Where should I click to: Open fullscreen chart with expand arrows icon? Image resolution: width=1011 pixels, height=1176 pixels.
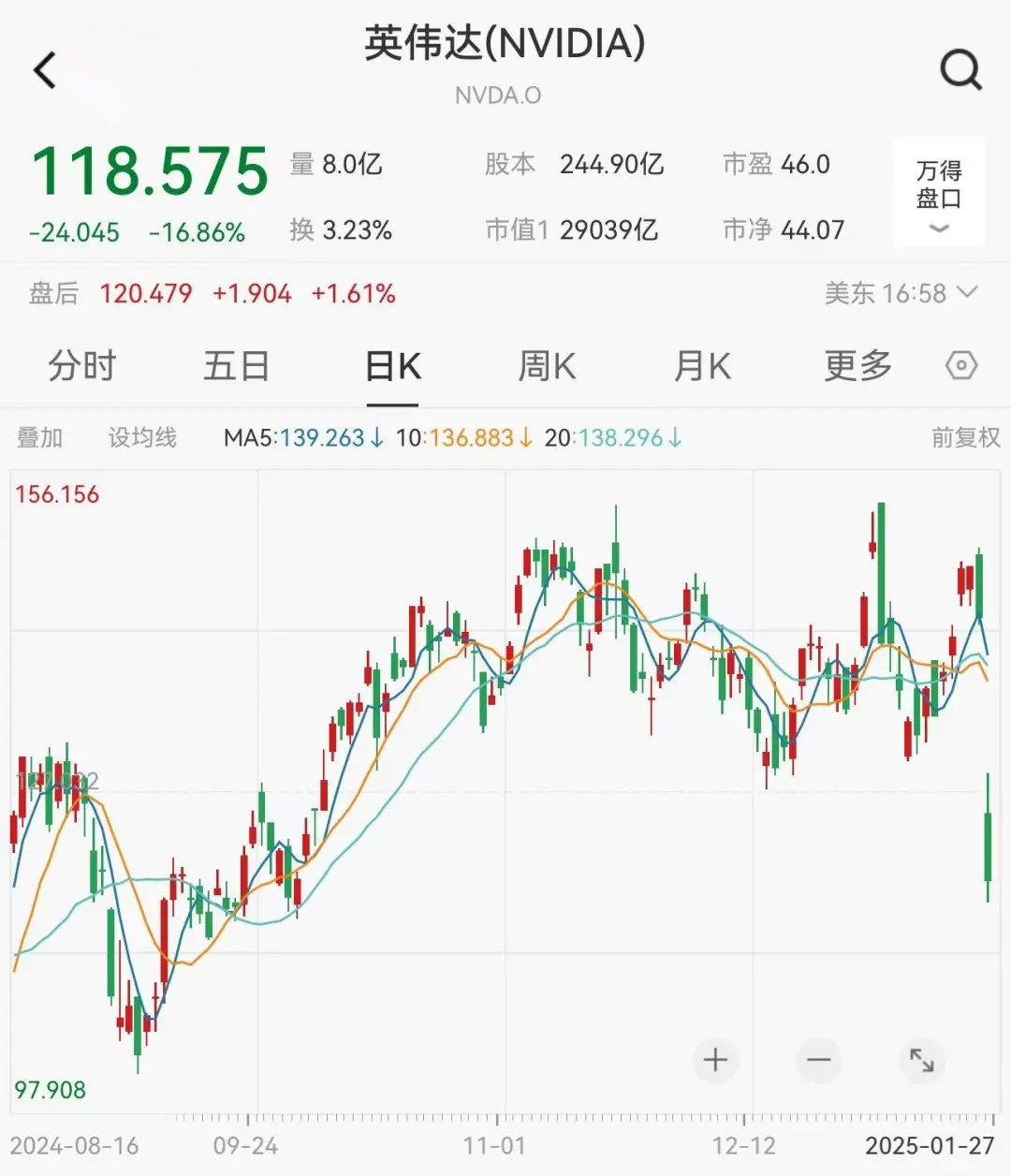click(923, 1061)
